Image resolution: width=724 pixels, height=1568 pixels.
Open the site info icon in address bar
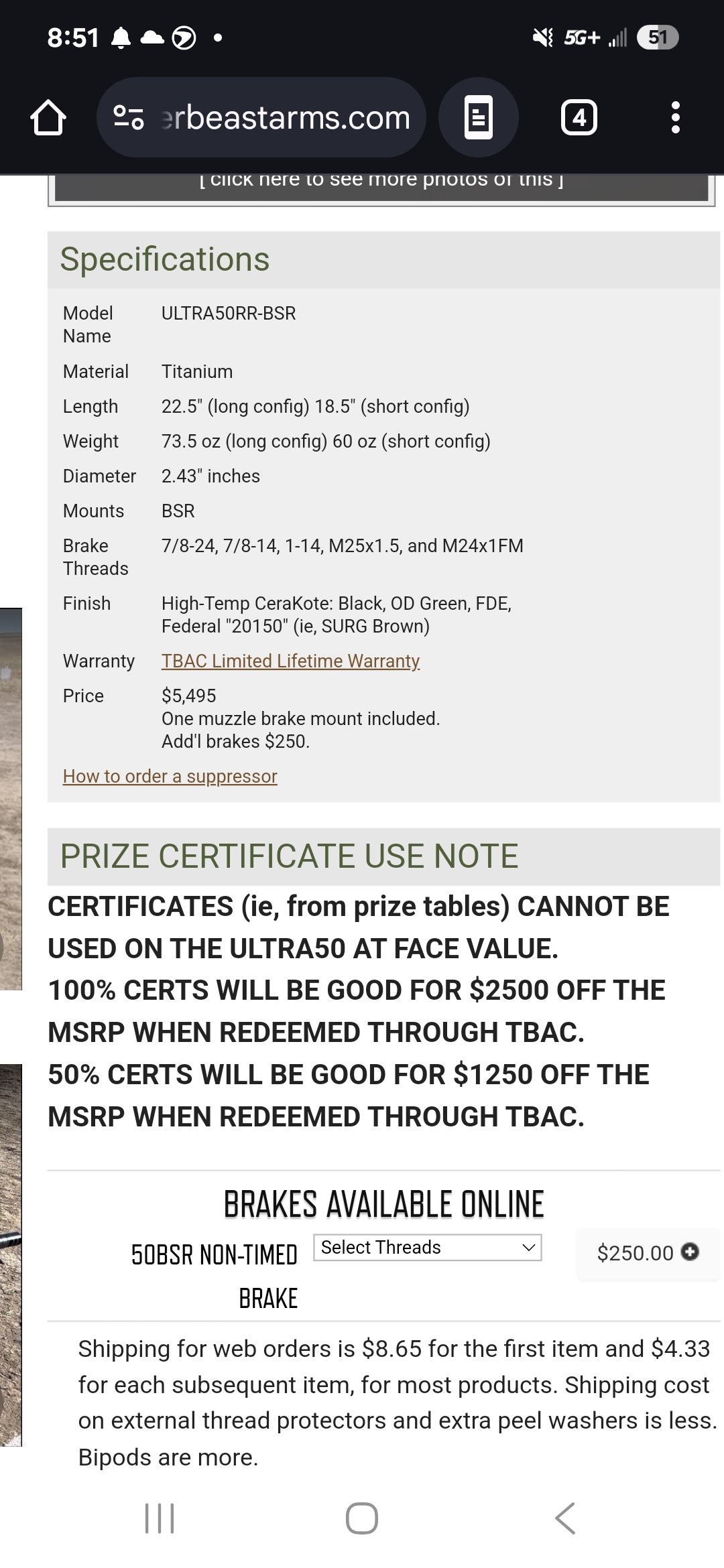pos(129,117)
